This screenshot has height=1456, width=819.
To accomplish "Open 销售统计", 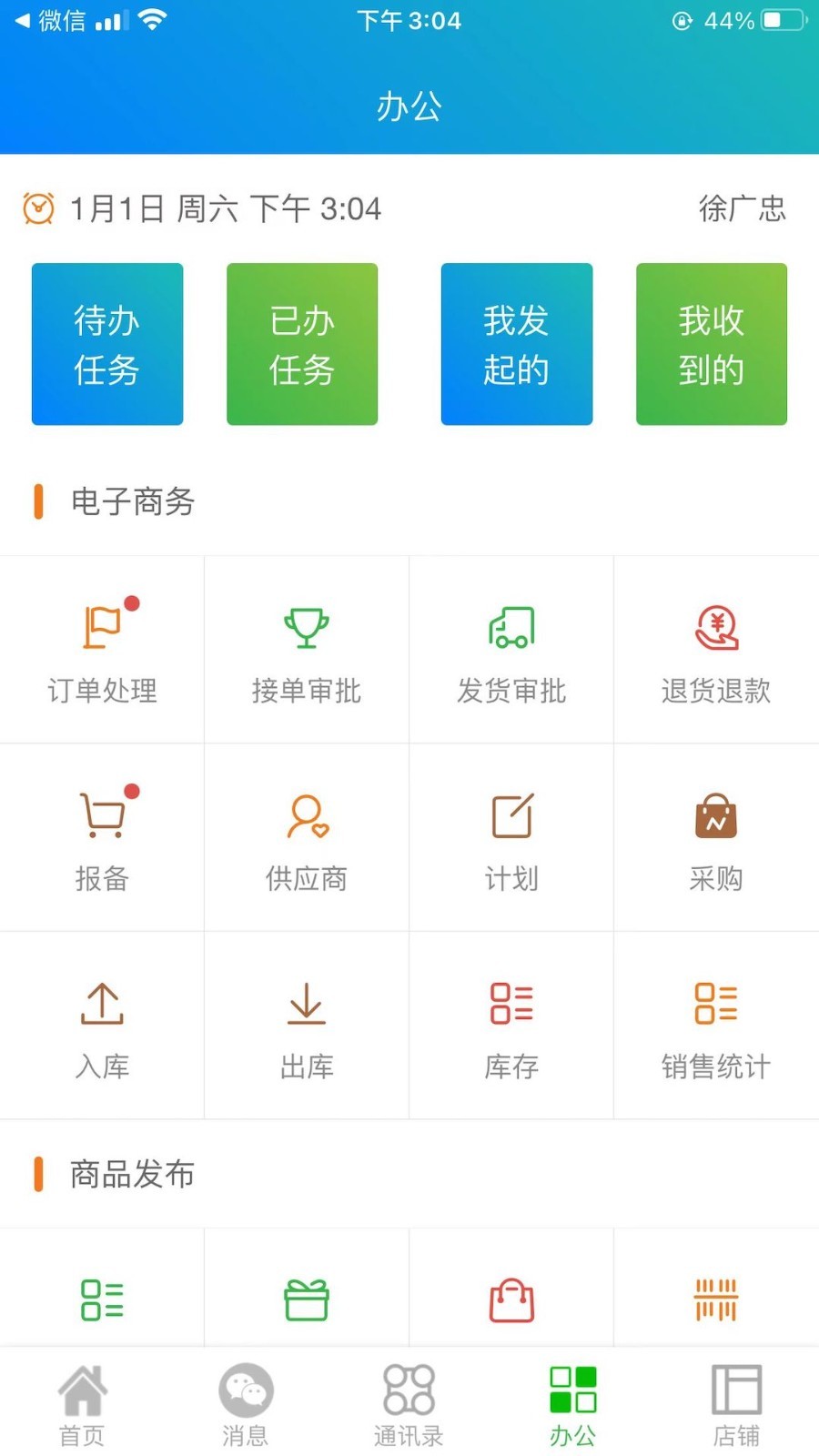I will click(x=716, y=1026).
